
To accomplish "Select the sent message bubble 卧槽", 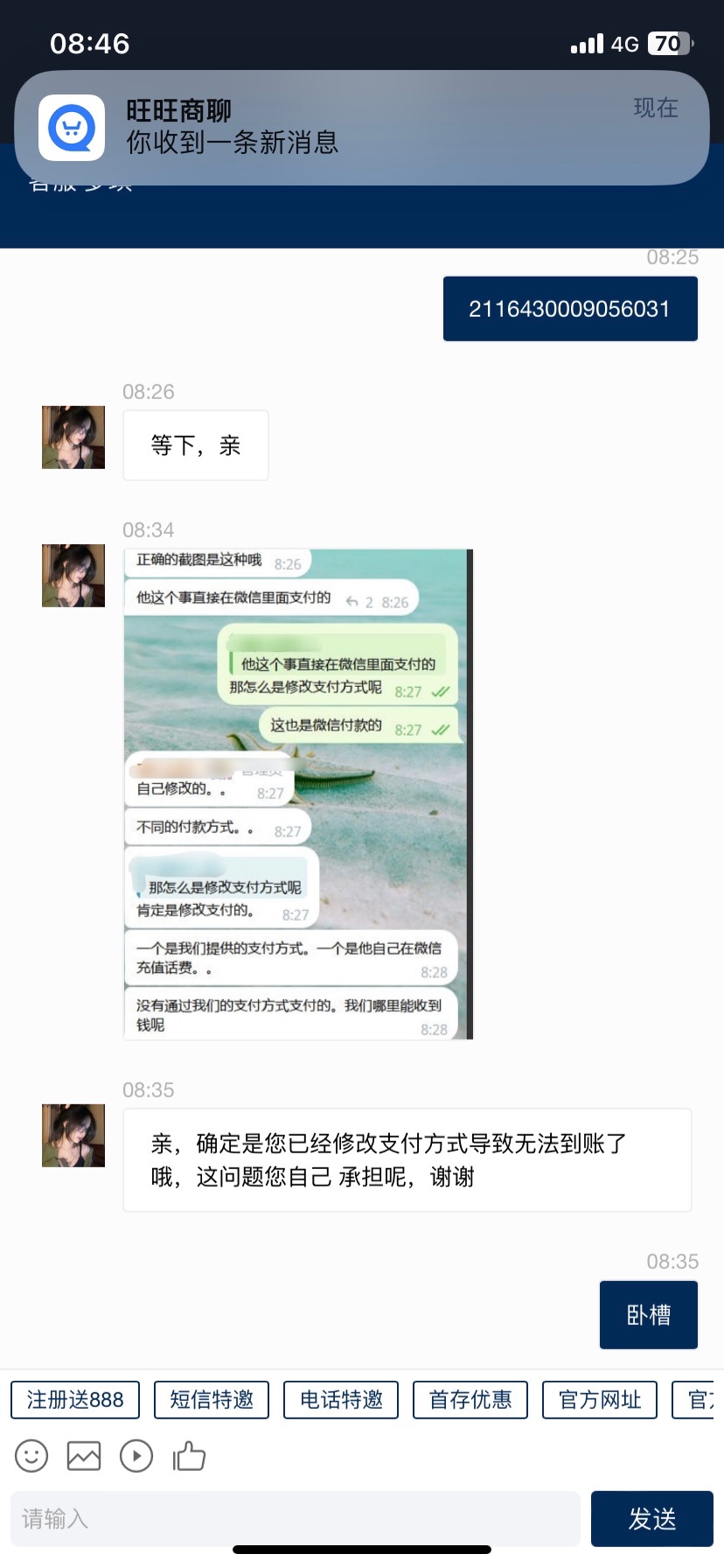I will tap(648, 1314).
